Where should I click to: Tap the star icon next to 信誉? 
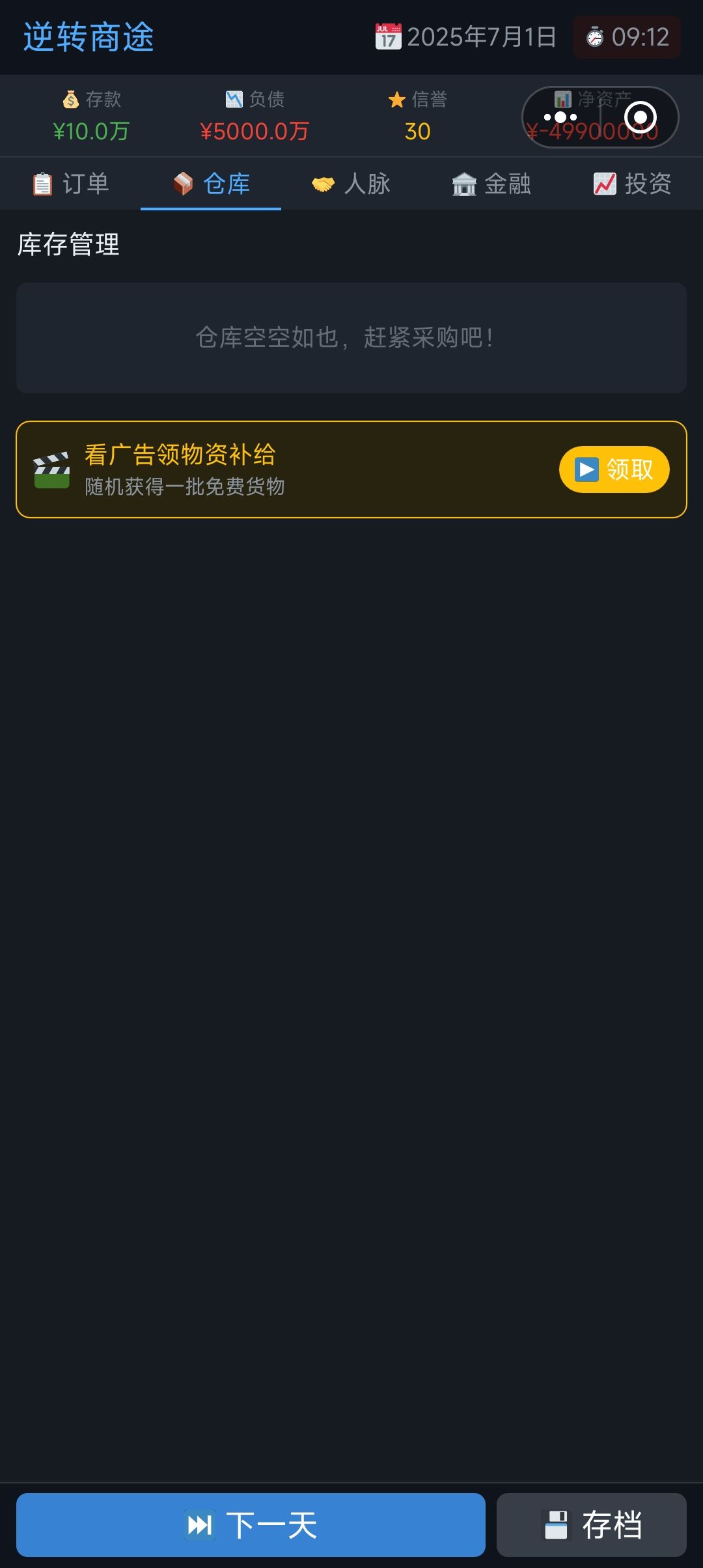[397, 99]
